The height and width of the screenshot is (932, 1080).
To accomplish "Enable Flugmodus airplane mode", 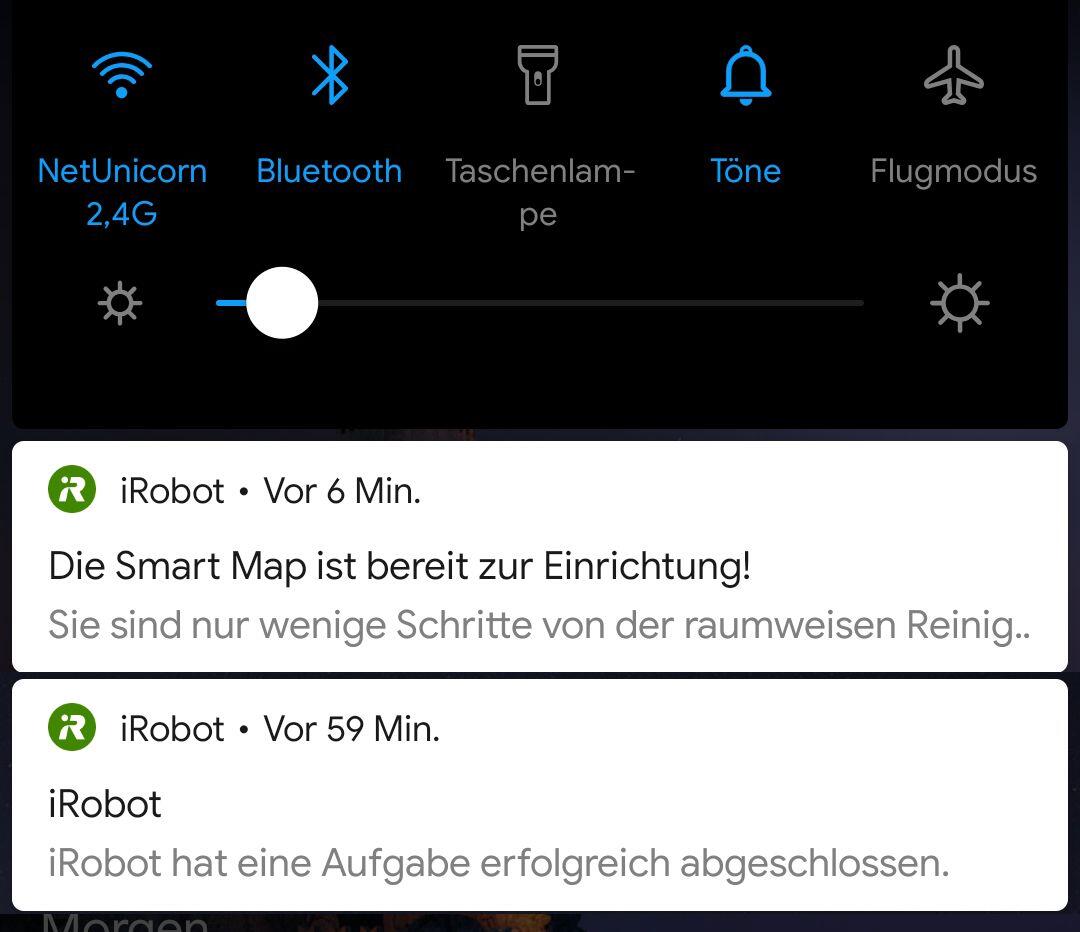I will pos(953,76).
